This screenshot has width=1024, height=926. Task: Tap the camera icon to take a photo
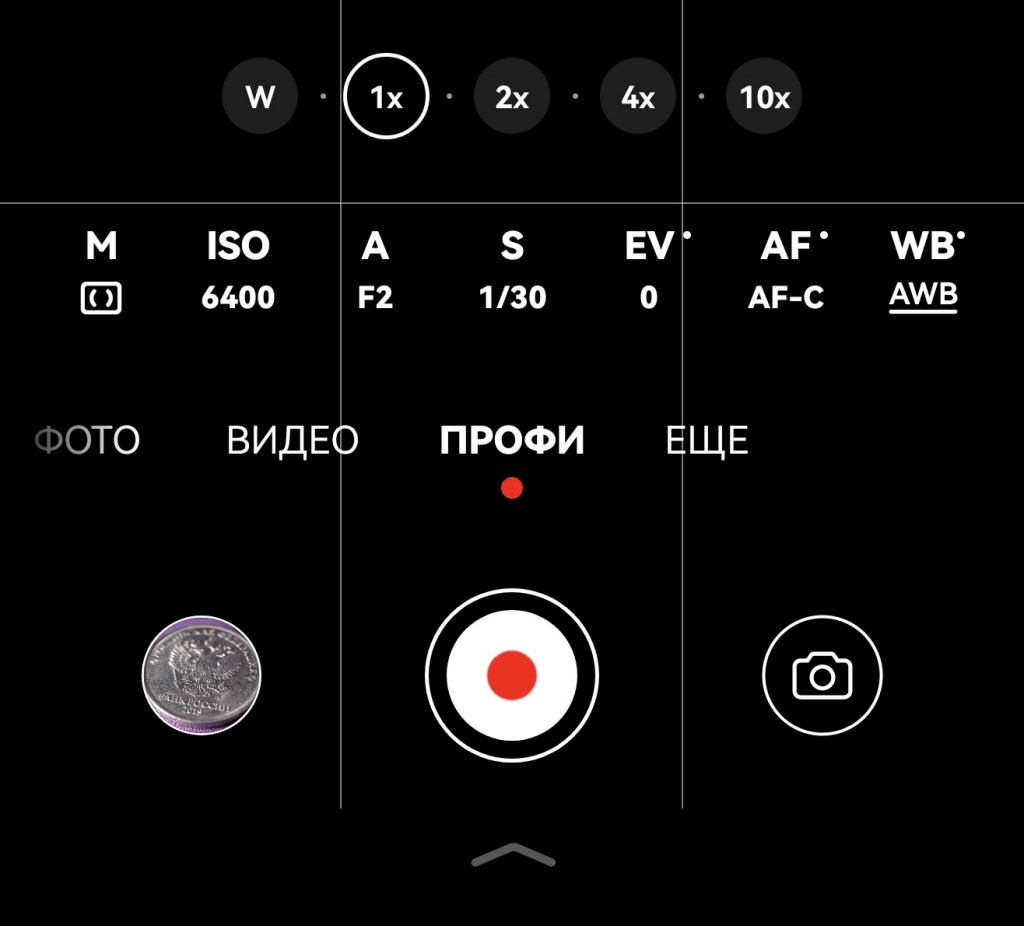coord(822,676)
